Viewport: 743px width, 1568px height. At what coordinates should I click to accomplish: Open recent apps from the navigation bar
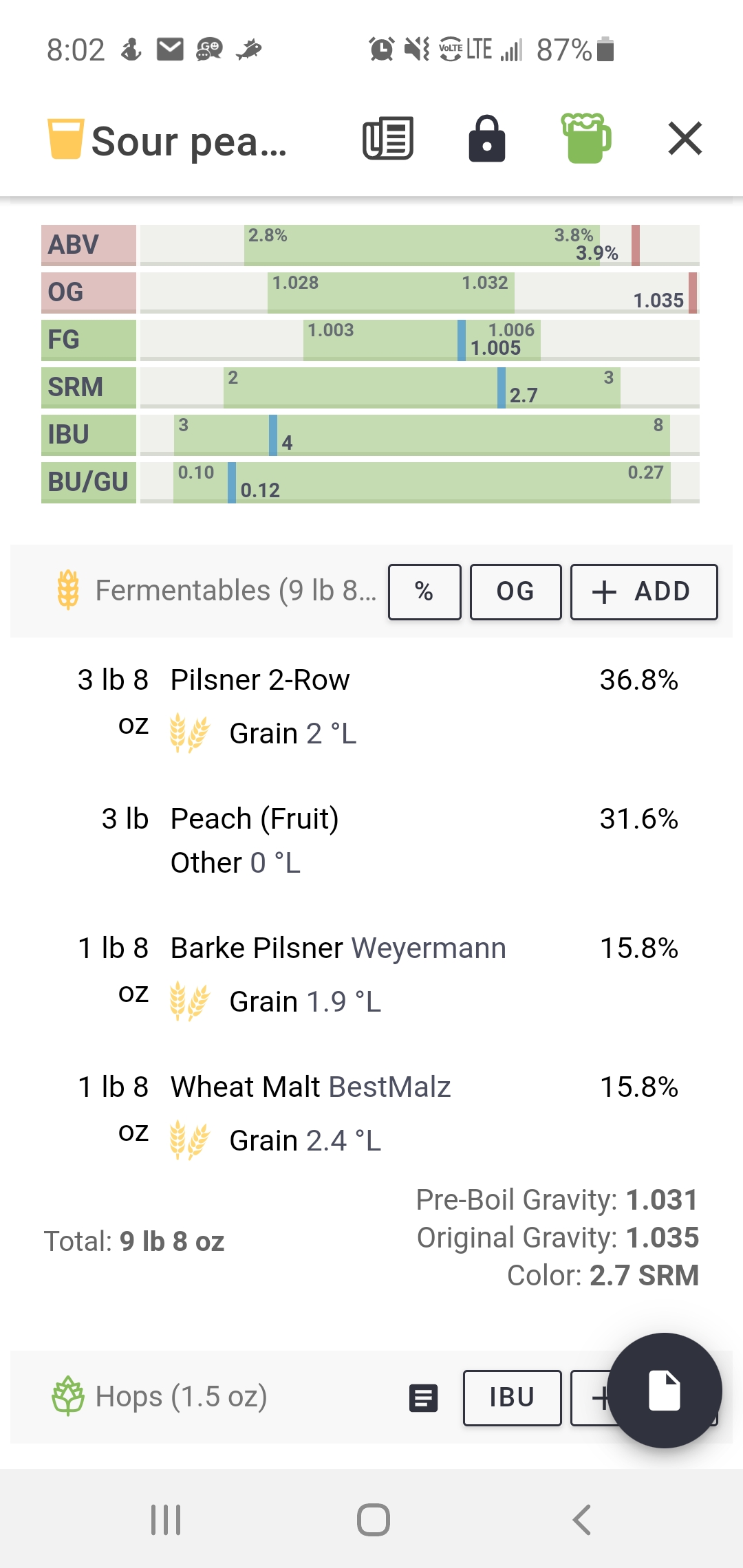166,1520
